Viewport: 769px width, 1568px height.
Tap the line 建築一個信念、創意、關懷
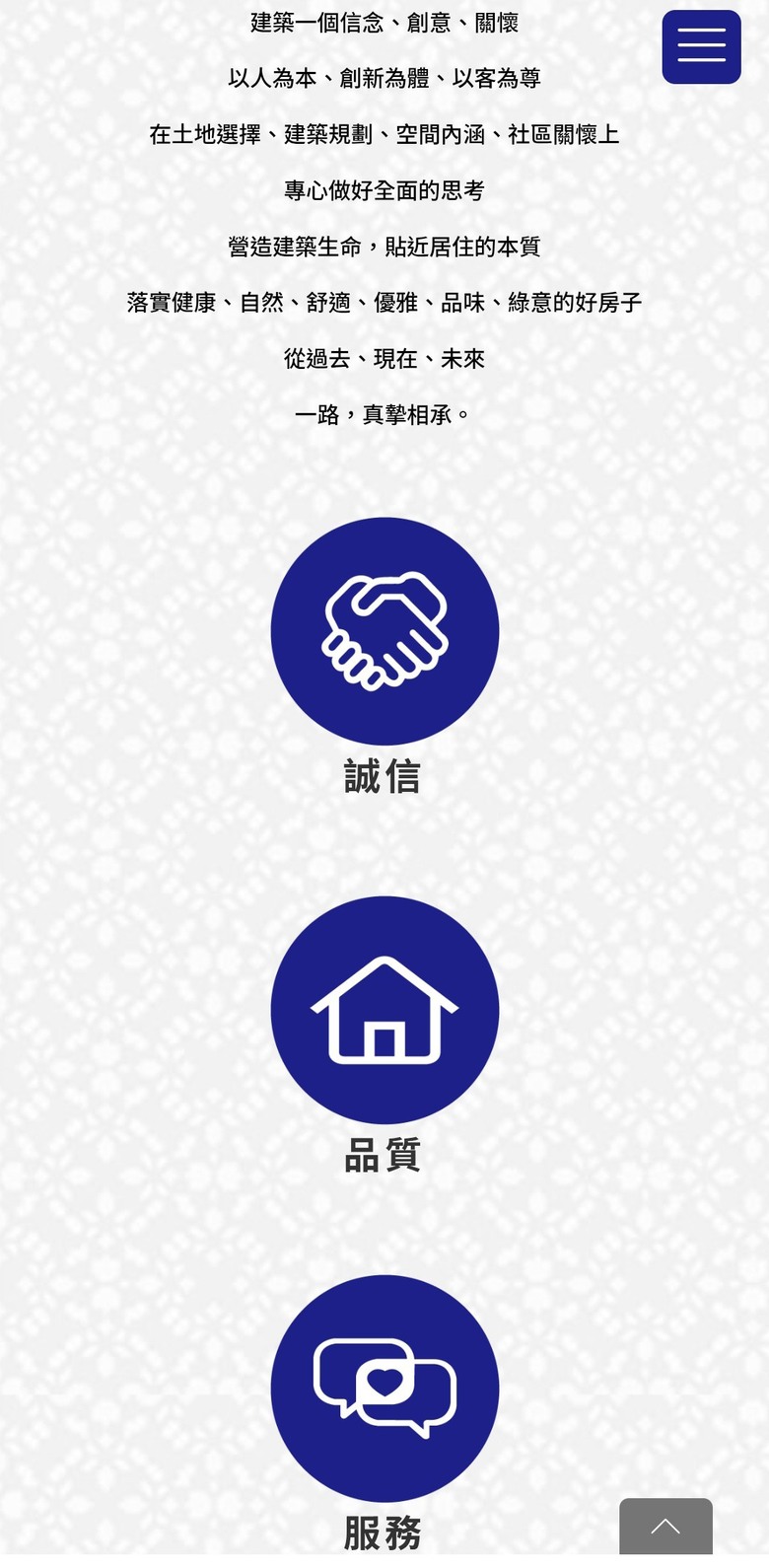[x=384, y=23]
